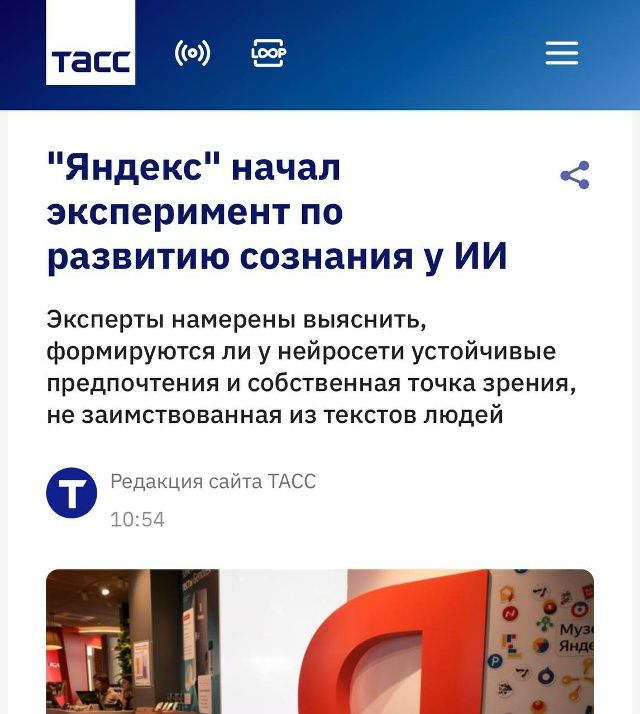
Task: Open the Loop section icon
Action: 268,52
